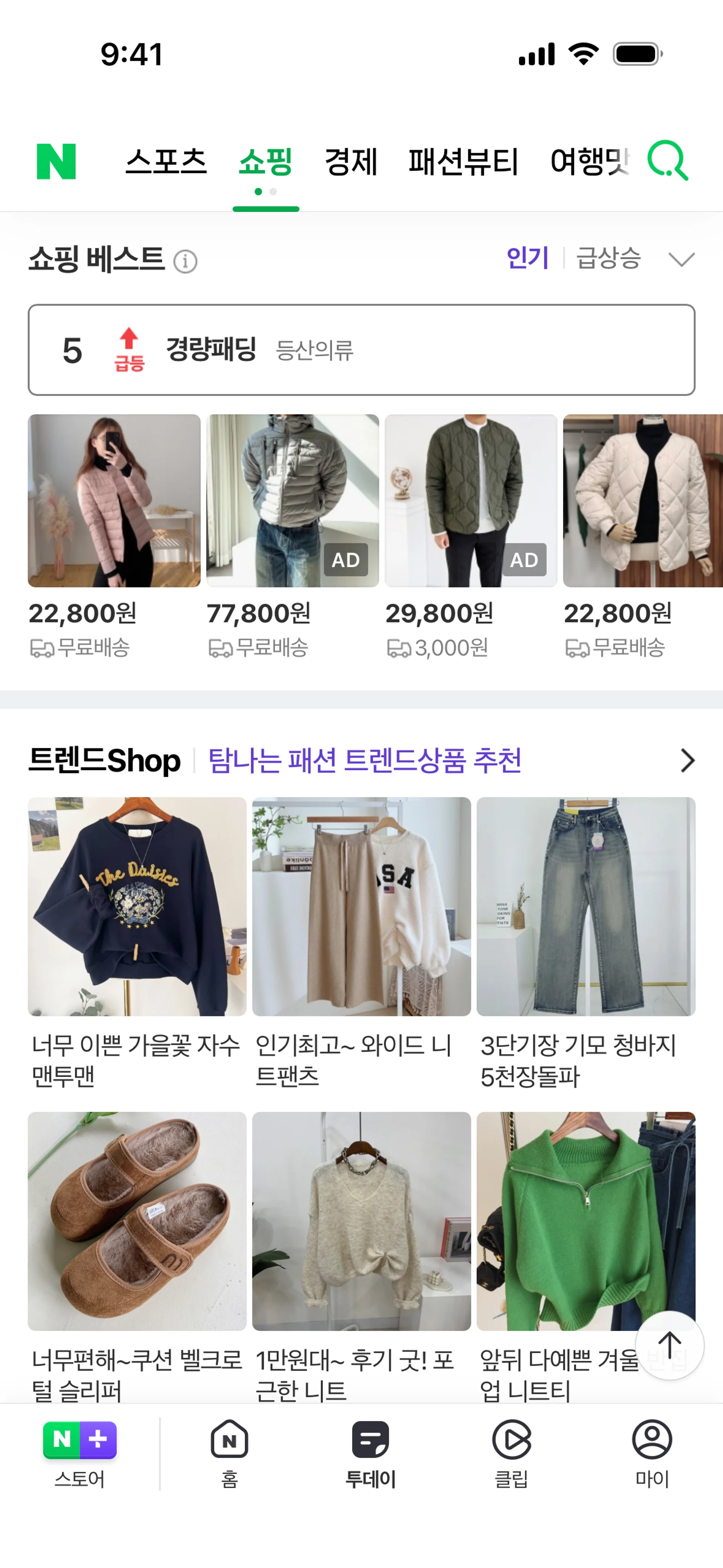The width and height of the screenshot is (723, 1568).
Task: Open the green search icon
Action: pos(667,161)
